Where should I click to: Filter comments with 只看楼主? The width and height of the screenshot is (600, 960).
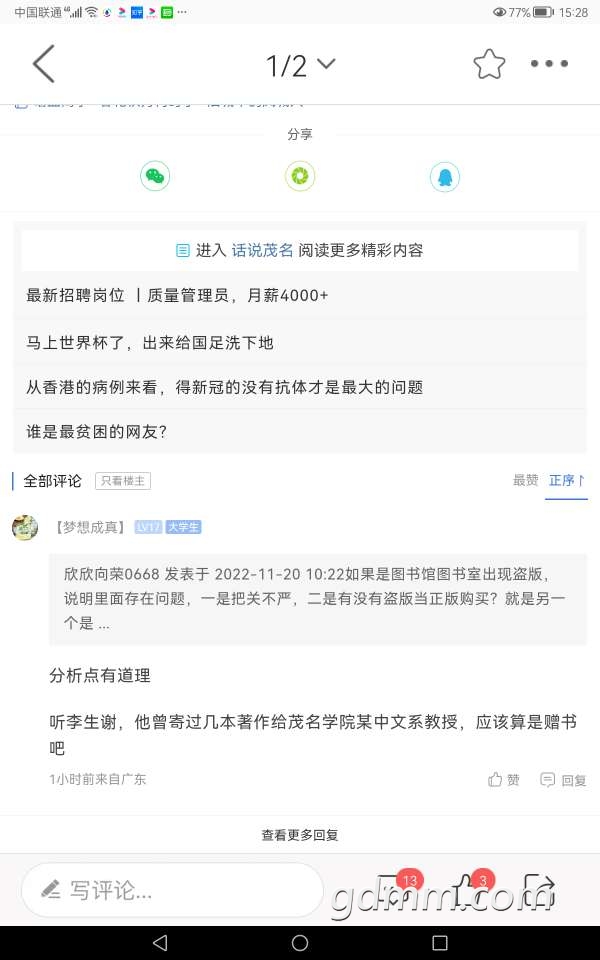123,481
